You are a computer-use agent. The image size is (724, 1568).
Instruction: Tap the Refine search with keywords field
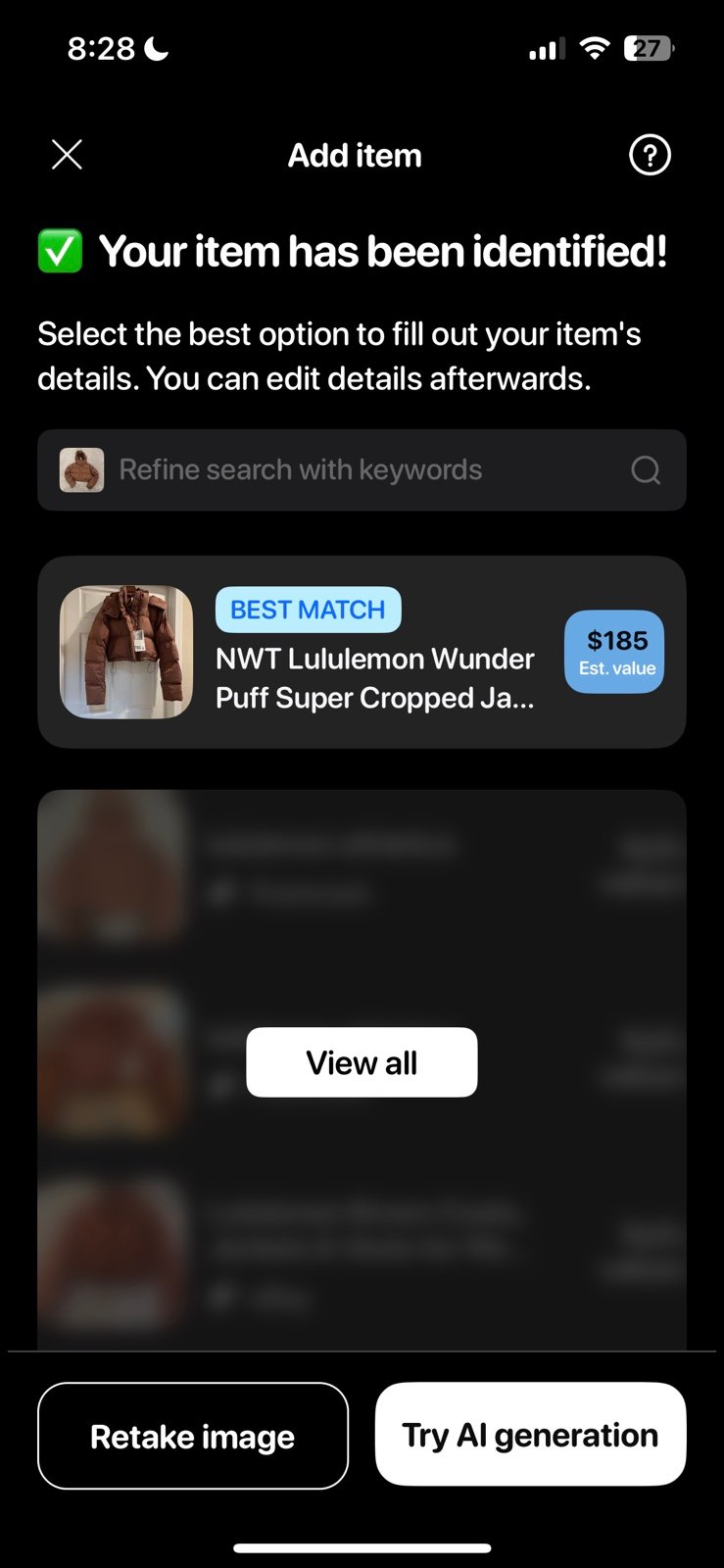pos(362,470)
